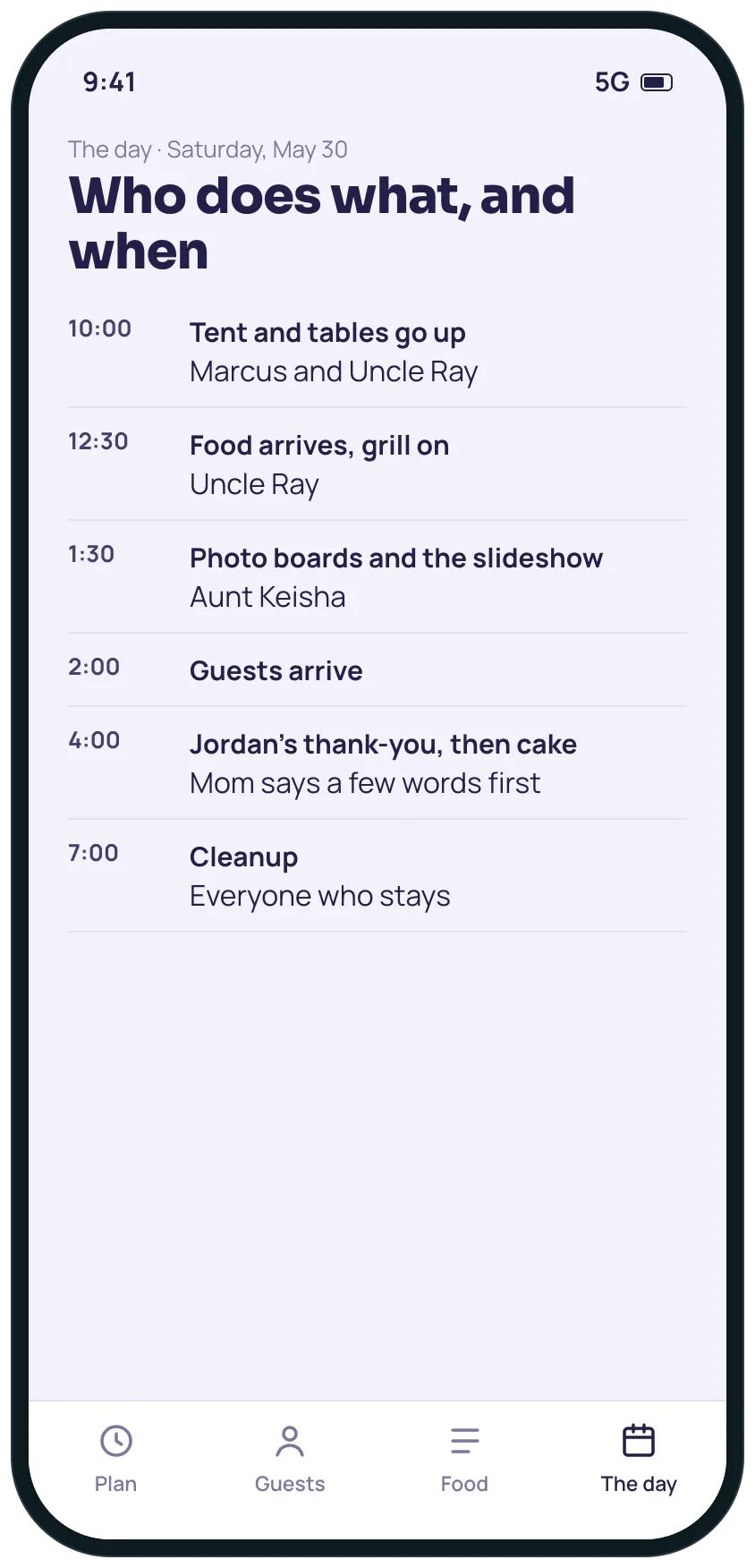Open the Guests tab
Image resolution: width=755 pixels, height=1568 pixels.
point(290,1459)
